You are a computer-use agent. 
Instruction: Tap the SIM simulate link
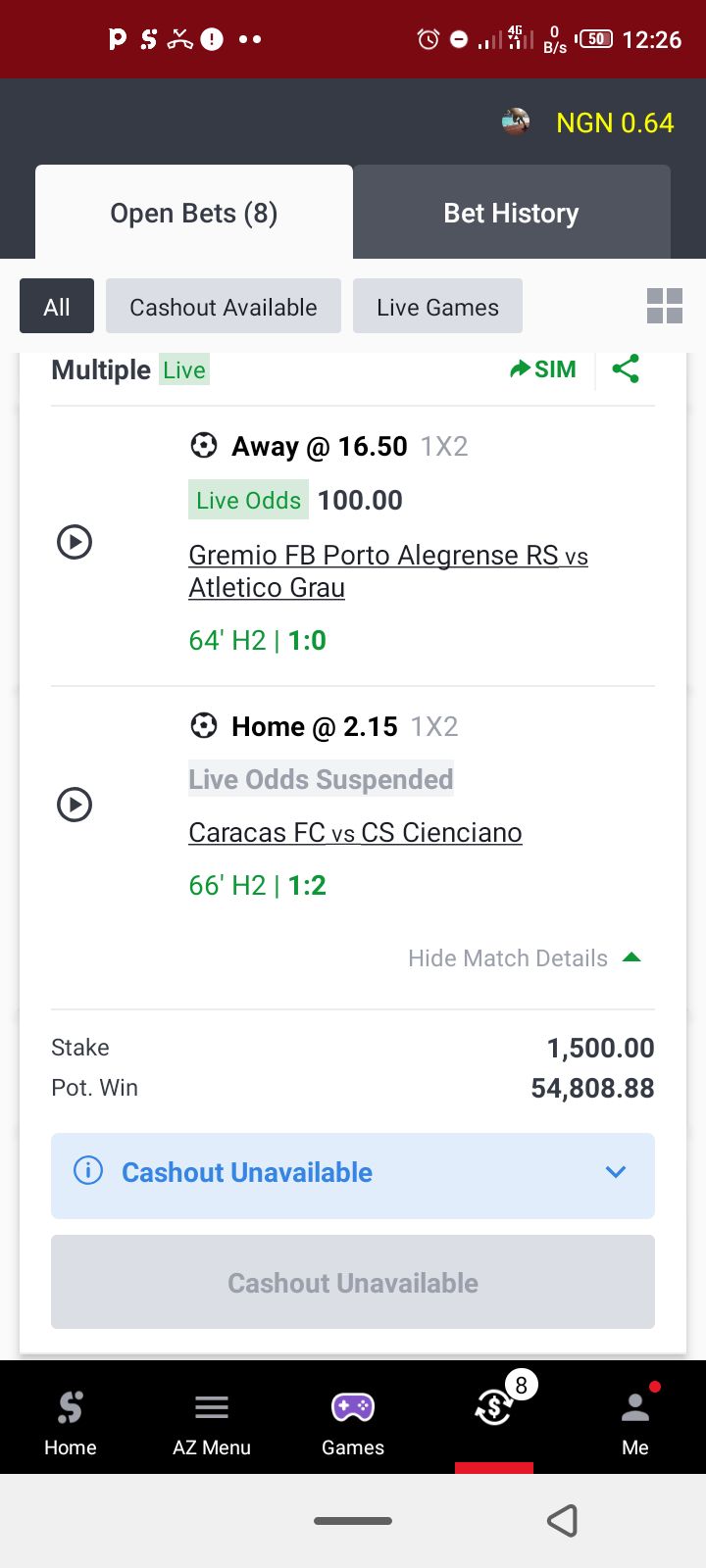pos(543,369)
